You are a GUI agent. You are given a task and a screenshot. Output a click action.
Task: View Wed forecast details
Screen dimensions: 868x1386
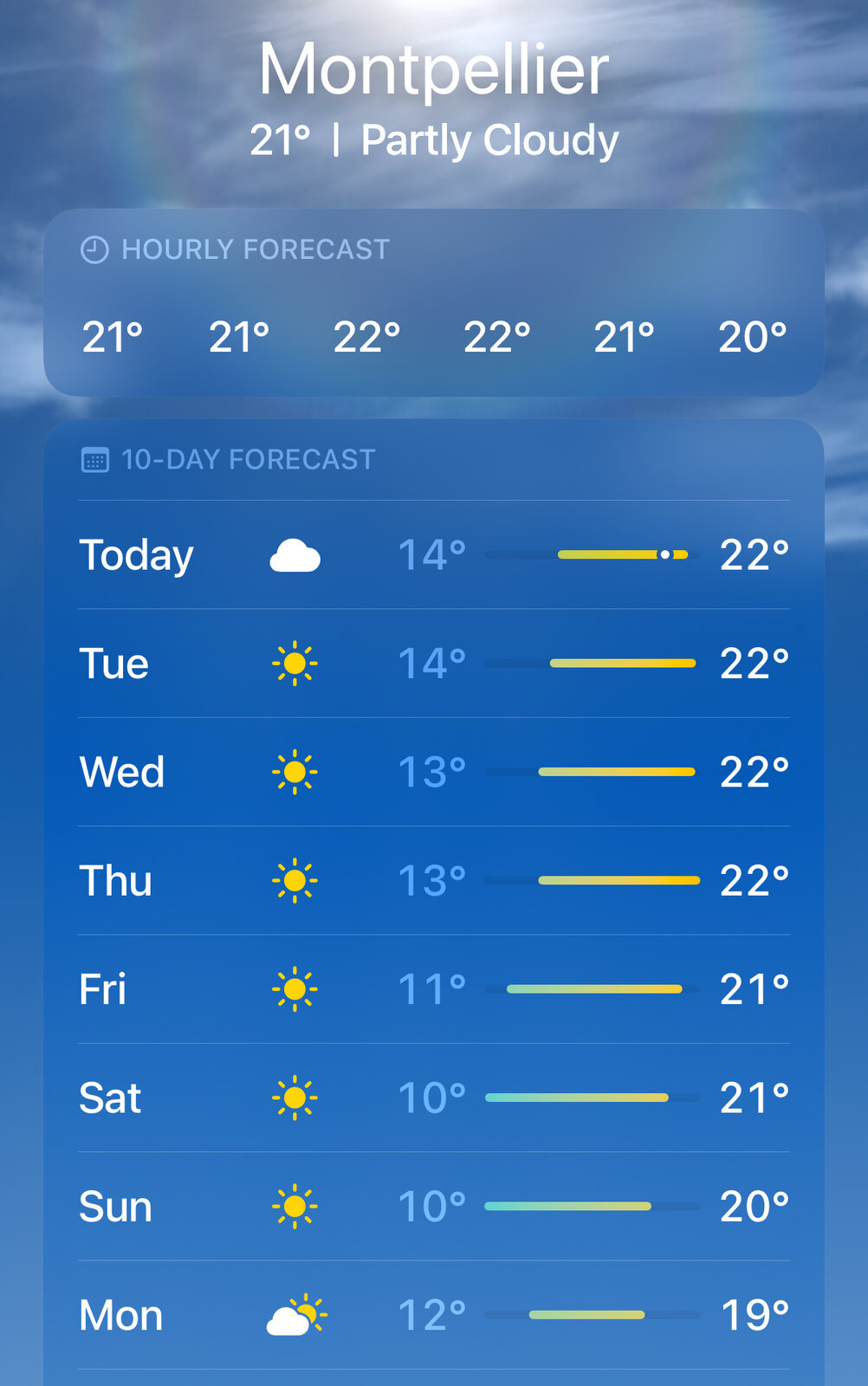(x=433, y=772)
